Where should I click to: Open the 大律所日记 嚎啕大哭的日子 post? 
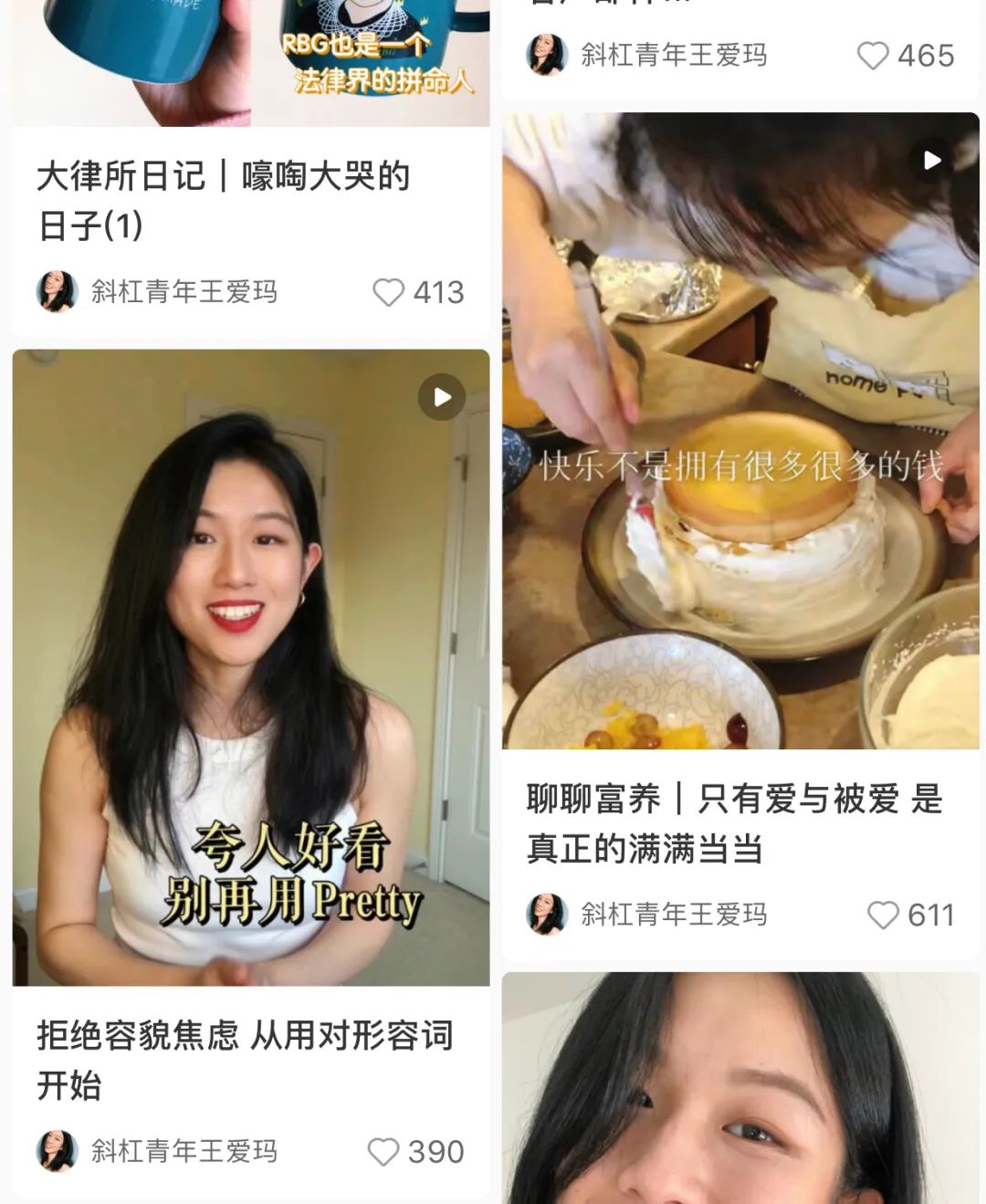223,200
